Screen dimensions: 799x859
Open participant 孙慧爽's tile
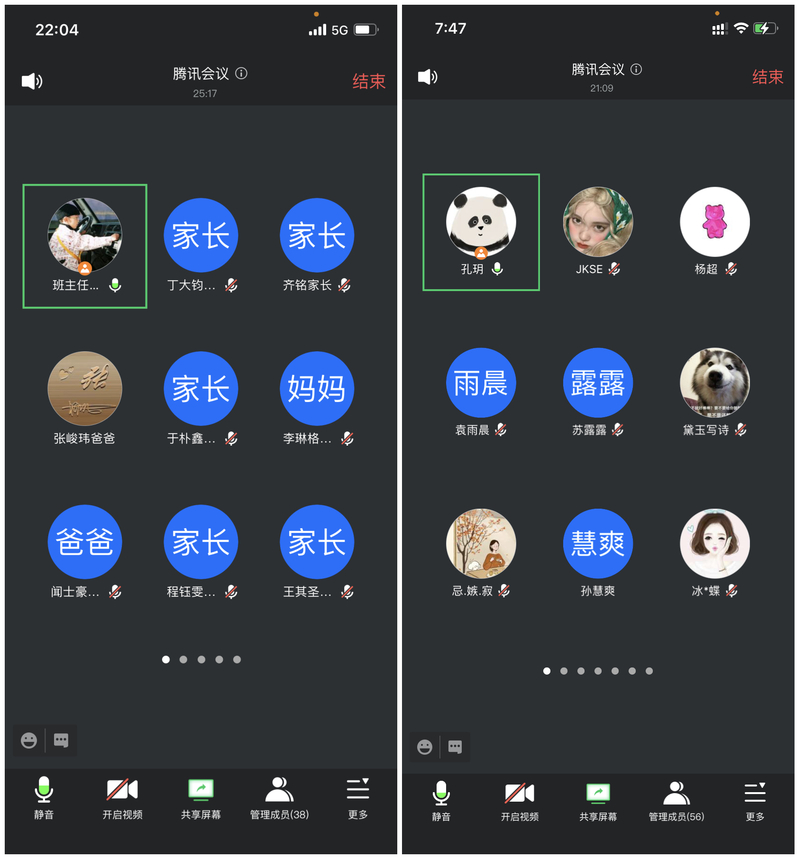[x=598, y=544]
